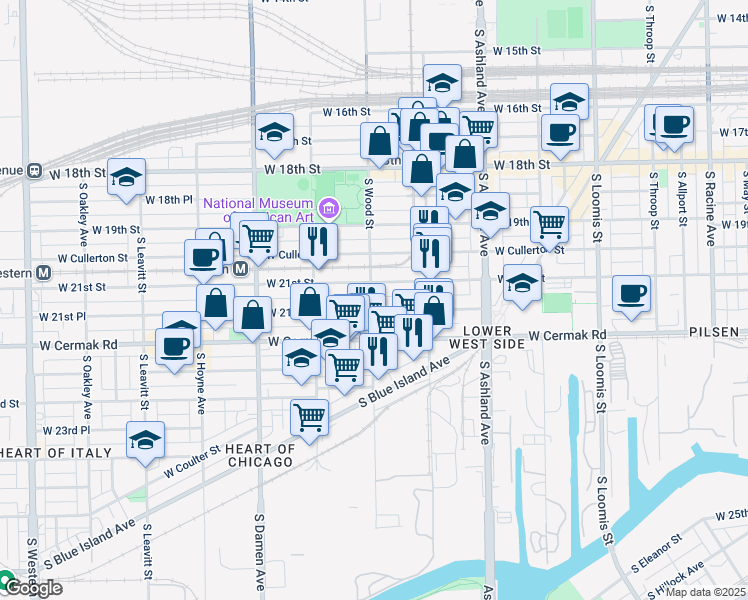Viewport: 748px width, 600px height.
Task: Open the grocery cart marker east of S Ashland at 19th
Action: [x=549, y=225]
